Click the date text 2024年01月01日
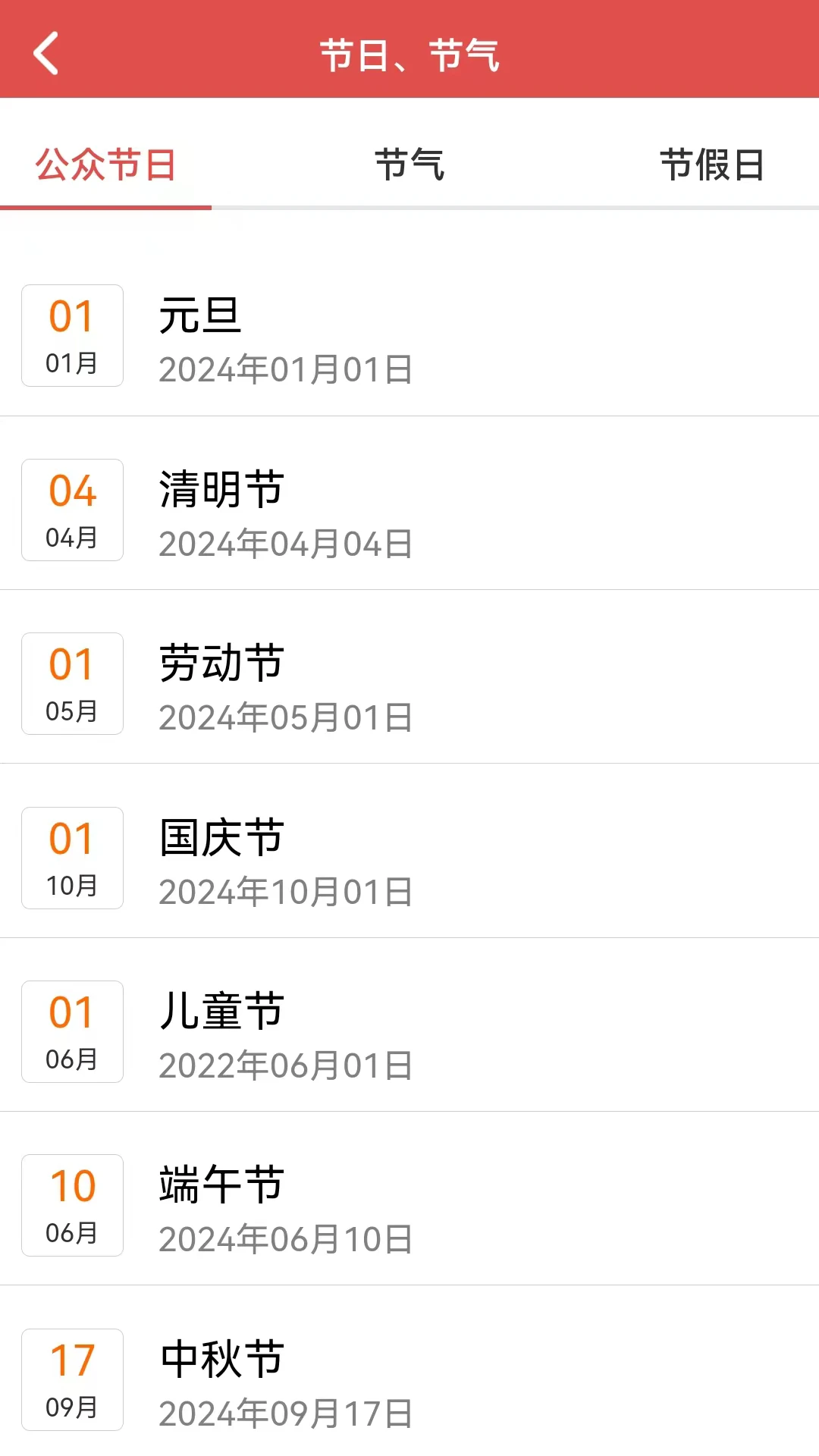The image size is (819, 1456). tap(286, 369)
